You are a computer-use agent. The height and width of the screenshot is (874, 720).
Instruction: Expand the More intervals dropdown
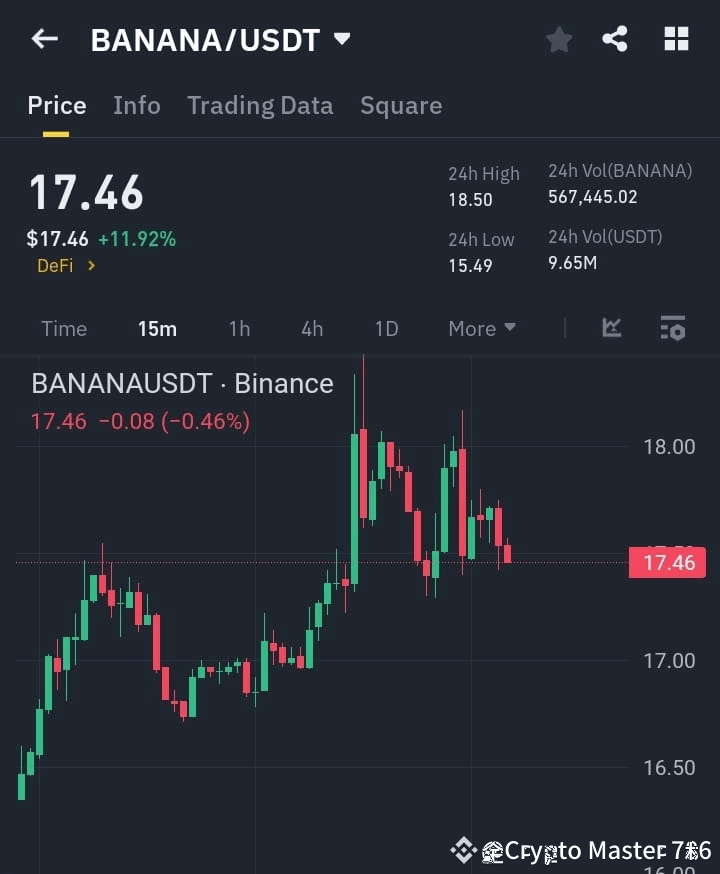tap(481, 328)
